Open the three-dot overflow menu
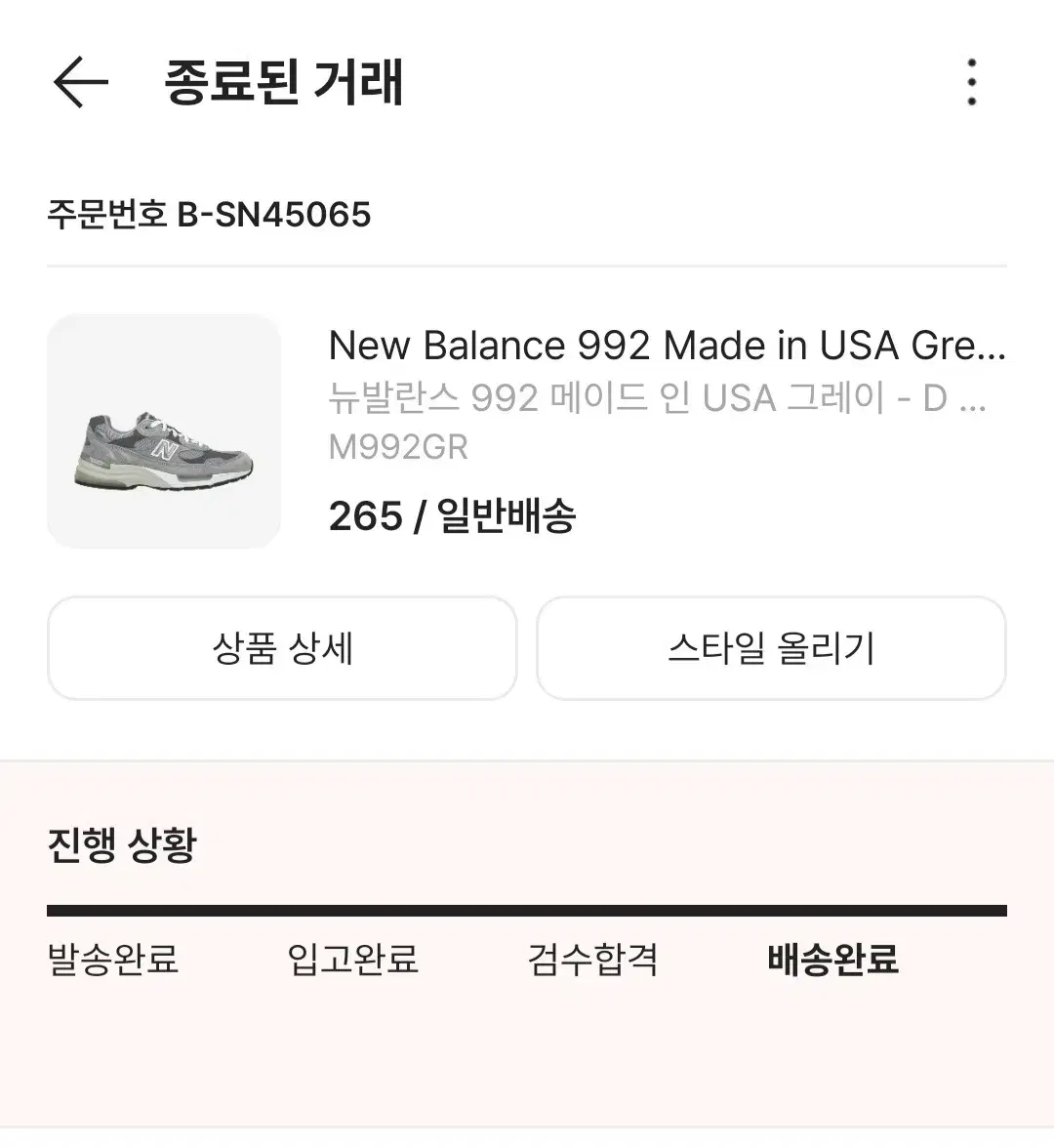The height and width of the screenshot is (1148, 1054). (x=971, y=83)
